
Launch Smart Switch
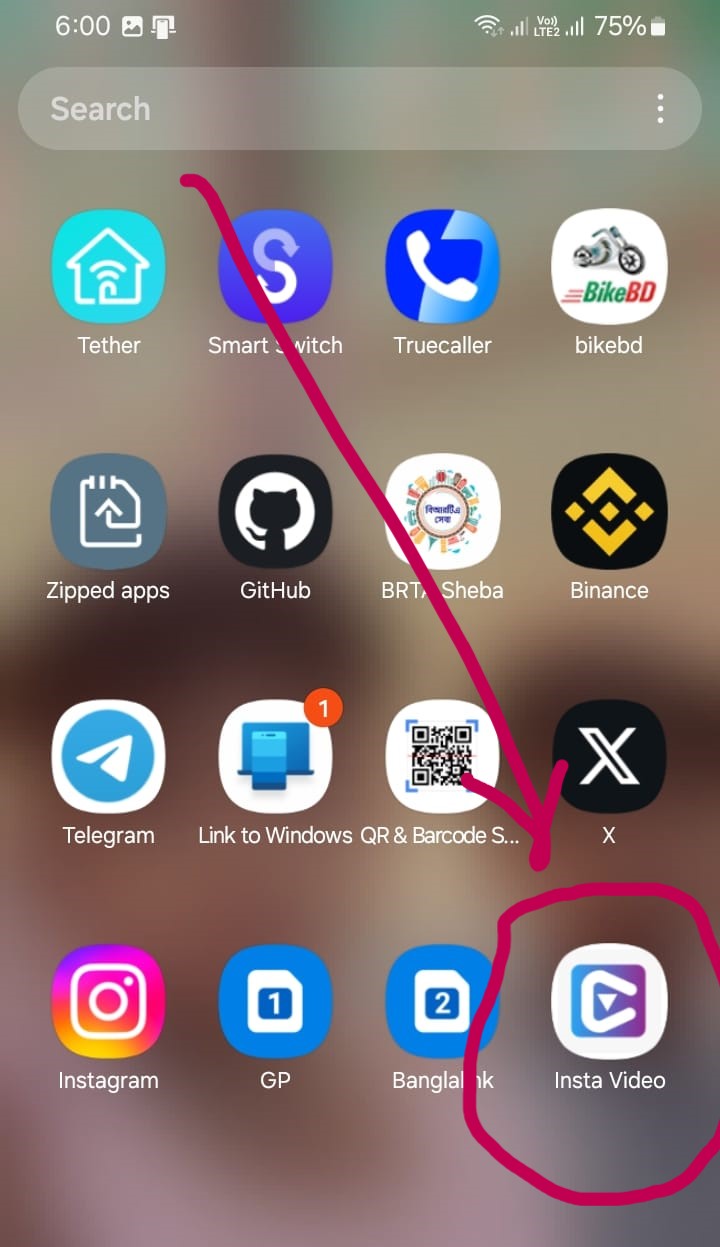[275, 267]
